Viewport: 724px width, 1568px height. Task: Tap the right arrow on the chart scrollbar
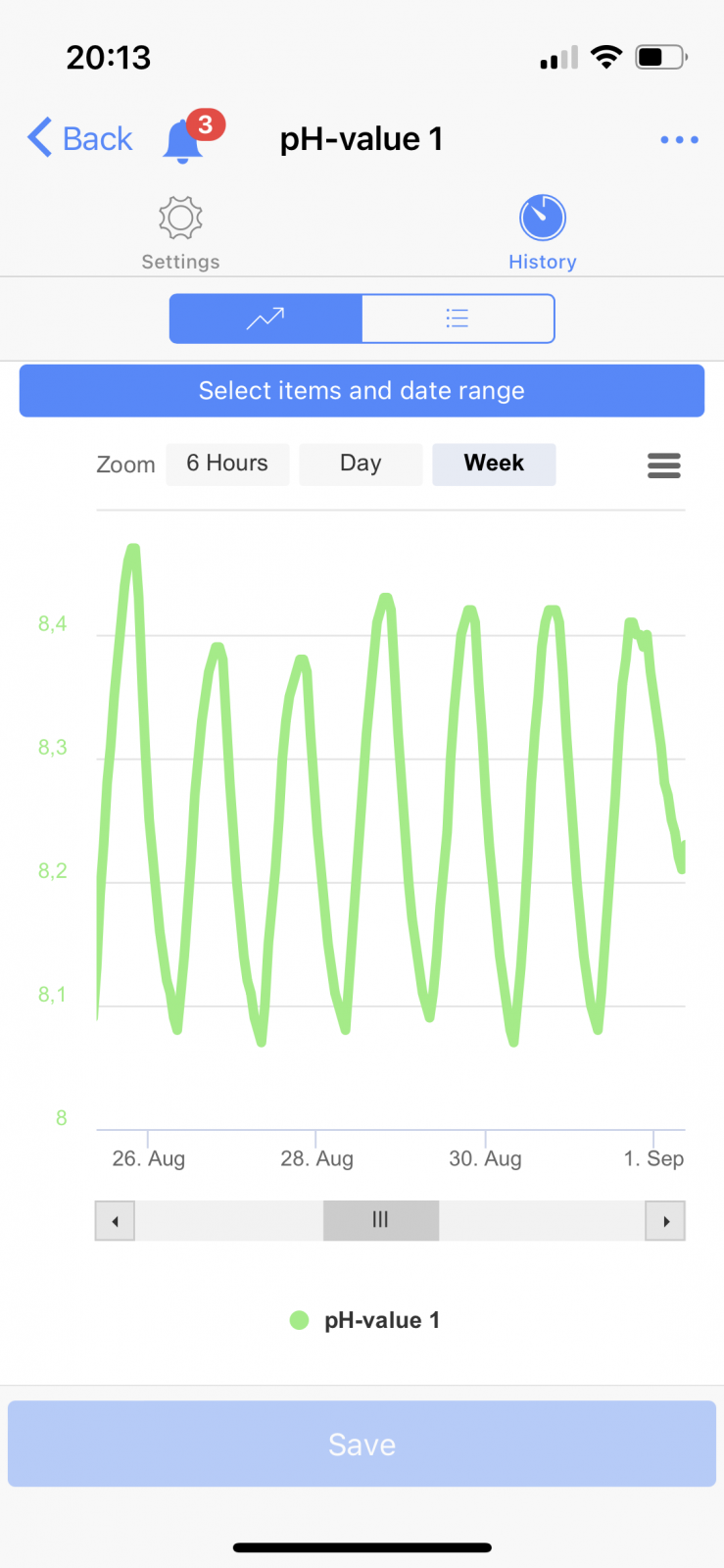pyautogui.click(x=665, y=1221)
